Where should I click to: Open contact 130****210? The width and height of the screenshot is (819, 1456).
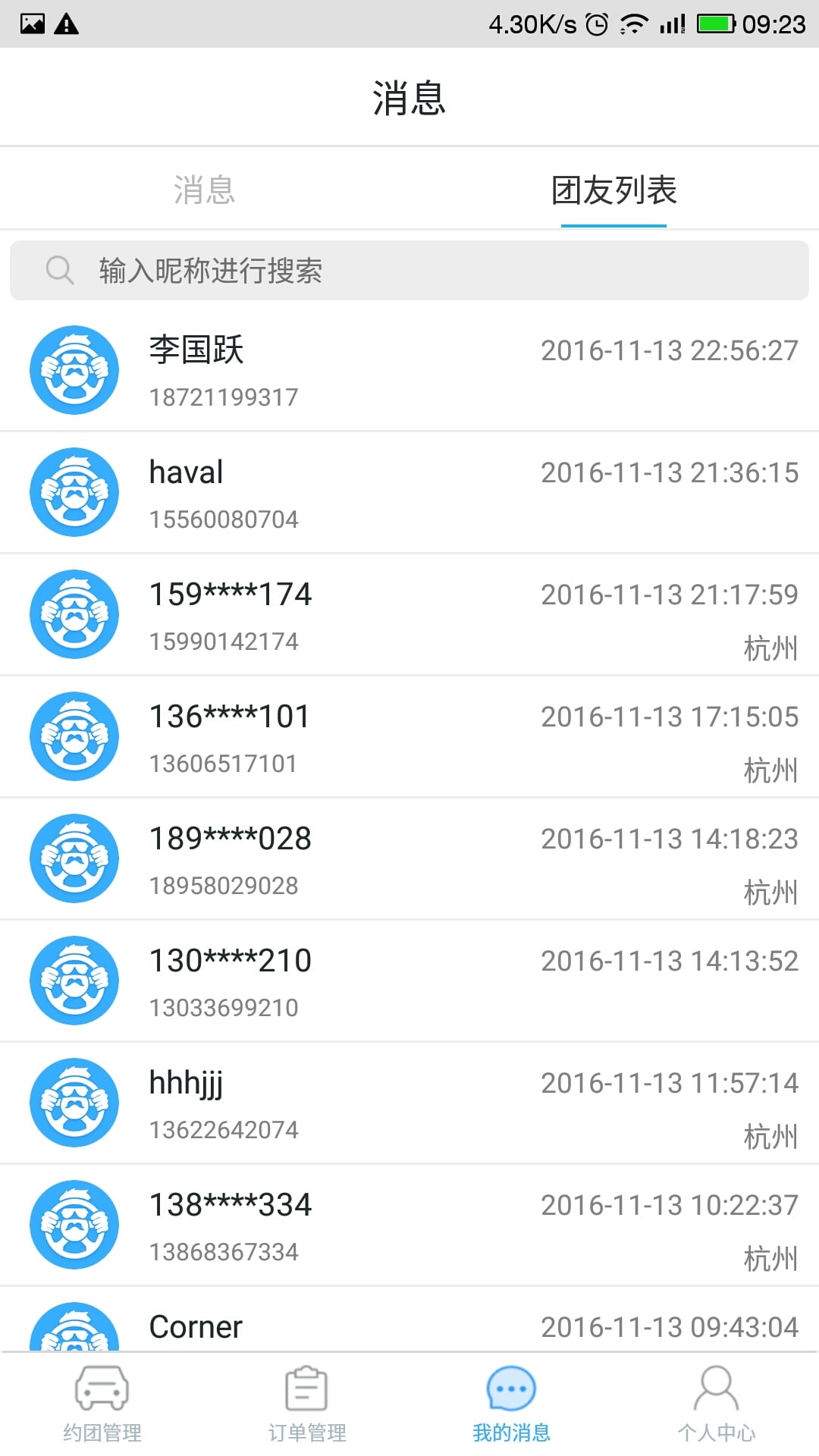point(409,981)
